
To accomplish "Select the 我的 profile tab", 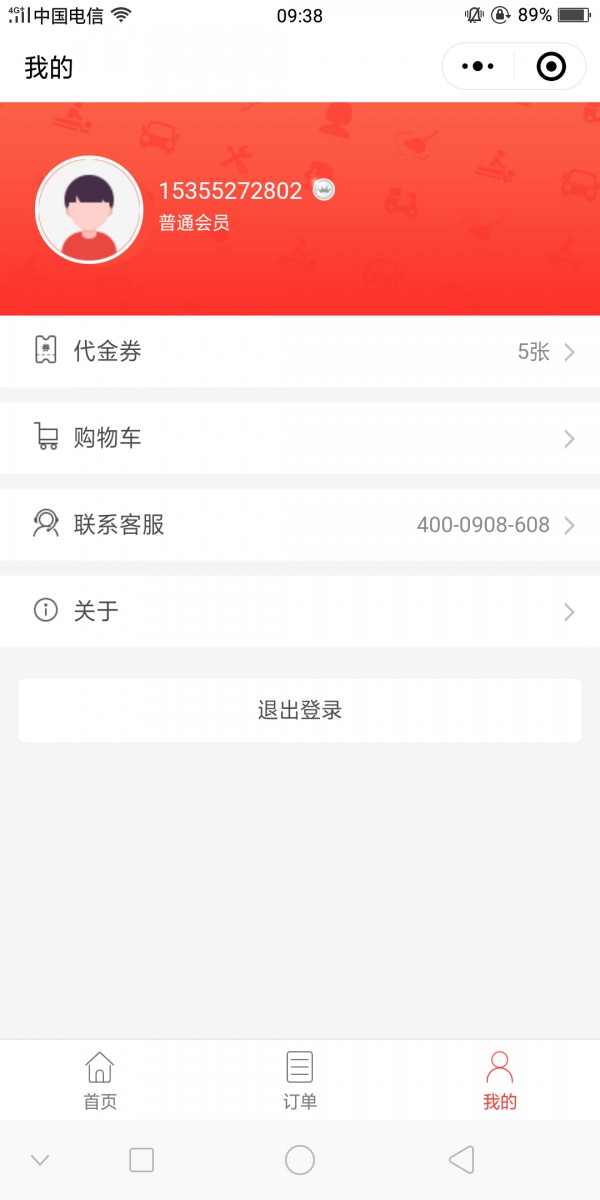I will coord(499,1080).
